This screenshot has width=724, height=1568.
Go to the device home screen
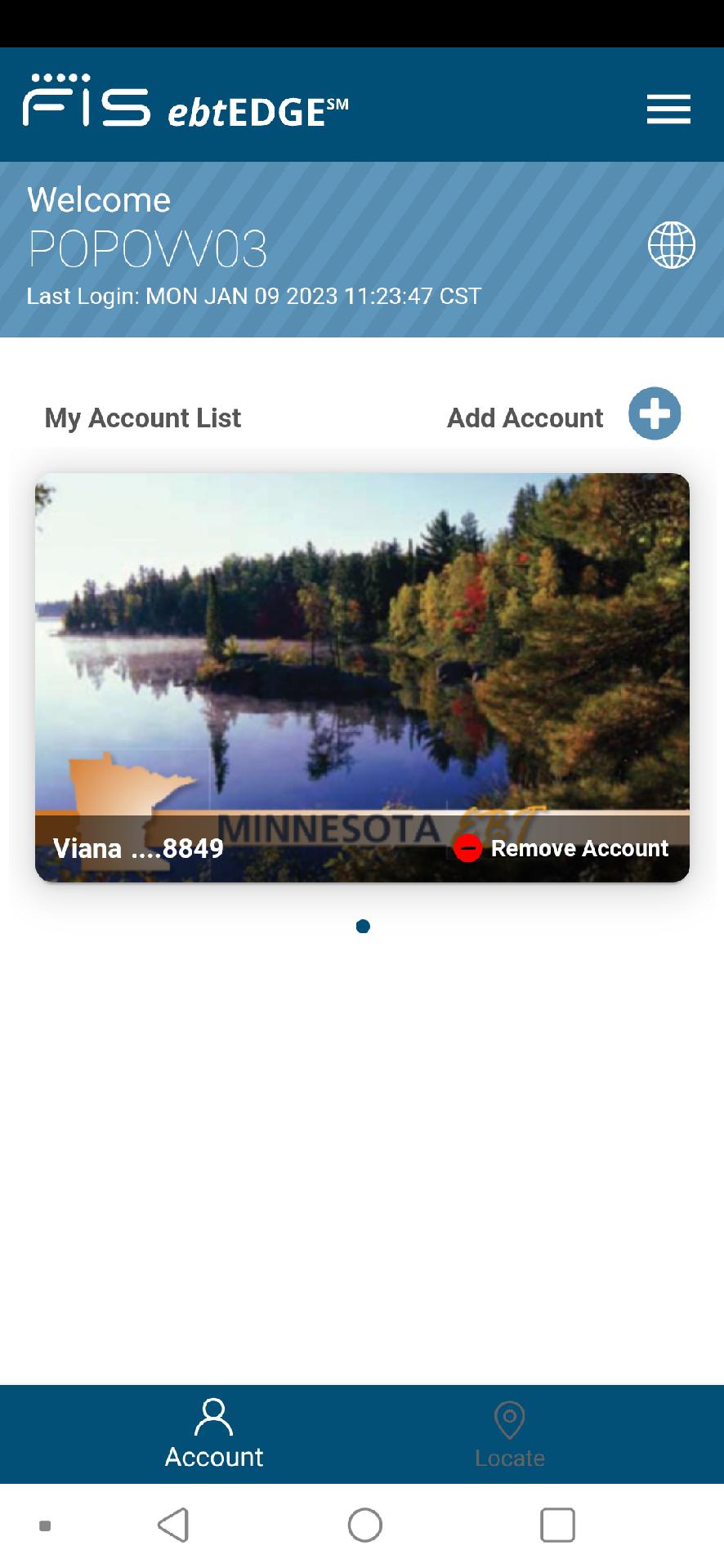click(364, 1525)
